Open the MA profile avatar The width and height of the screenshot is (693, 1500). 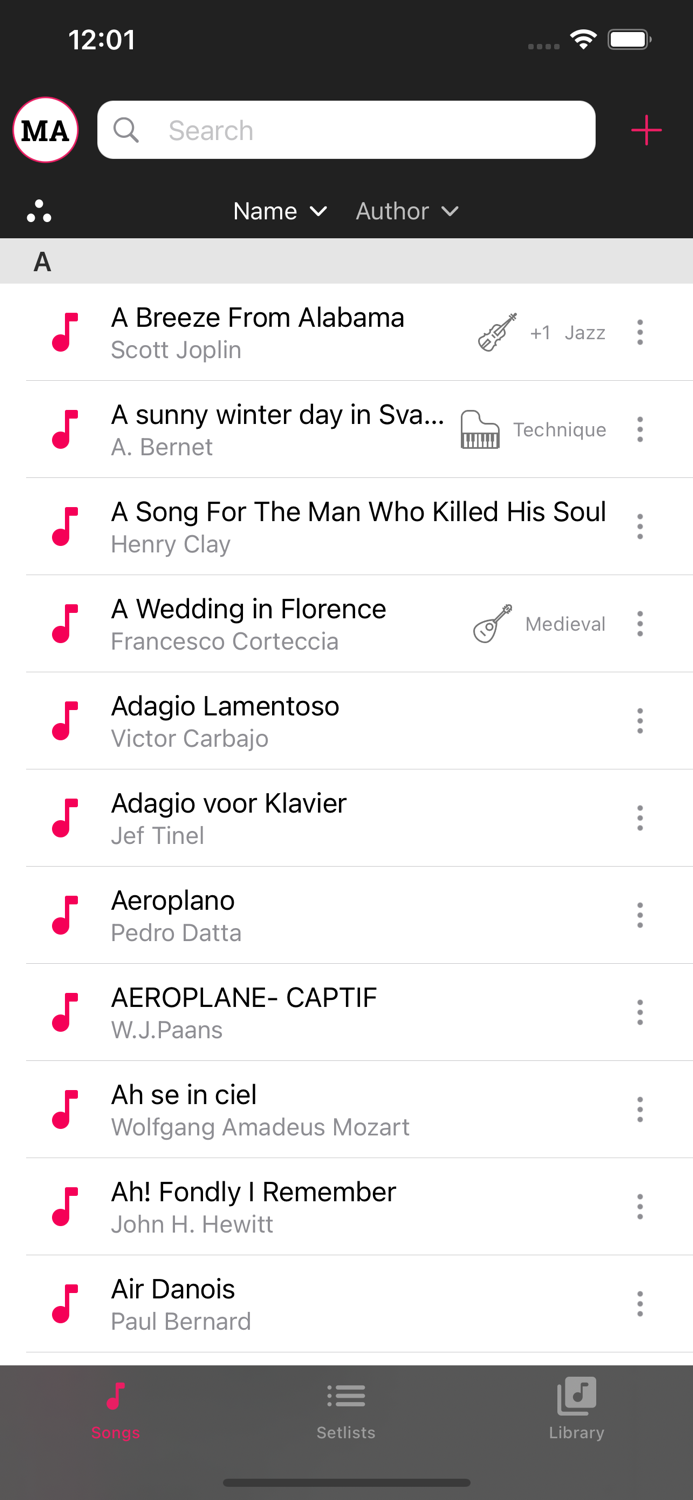tap(46, 130)
